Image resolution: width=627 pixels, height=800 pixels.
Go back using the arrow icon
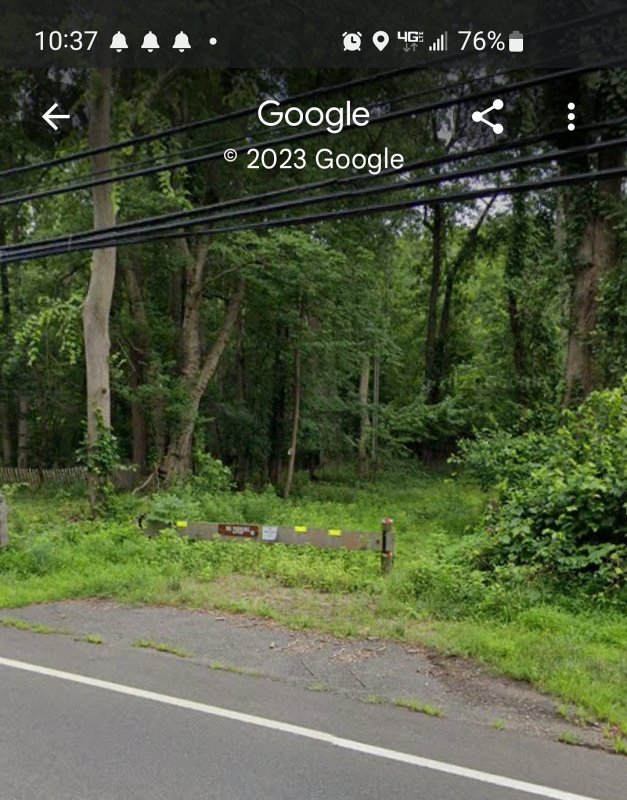point(56,117)
